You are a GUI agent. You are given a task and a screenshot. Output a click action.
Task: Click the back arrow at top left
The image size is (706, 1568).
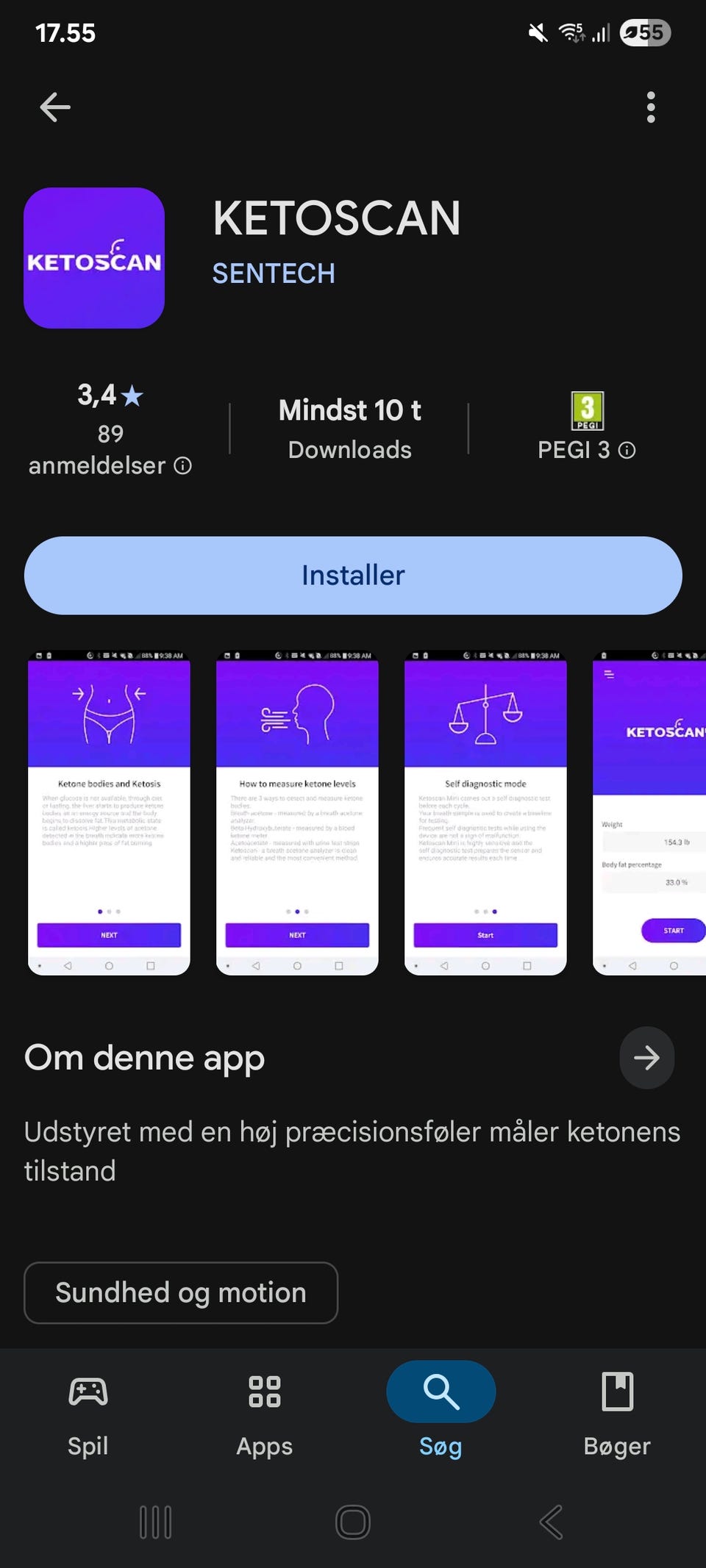pyautogui.click(x=54, y=107)
